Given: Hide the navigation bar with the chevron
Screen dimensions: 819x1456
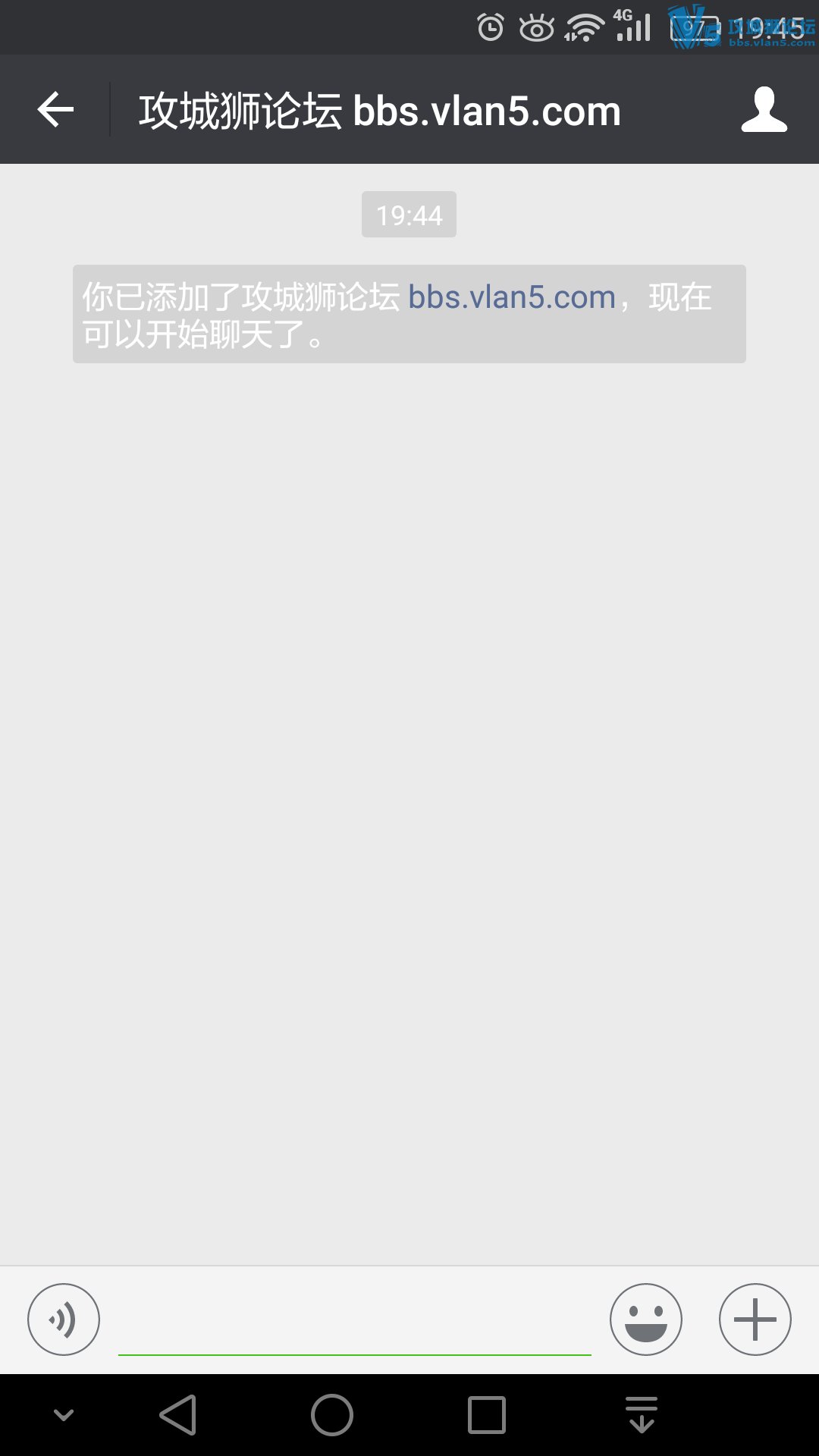Looking at the screenshot, I should click(64, 1415).
